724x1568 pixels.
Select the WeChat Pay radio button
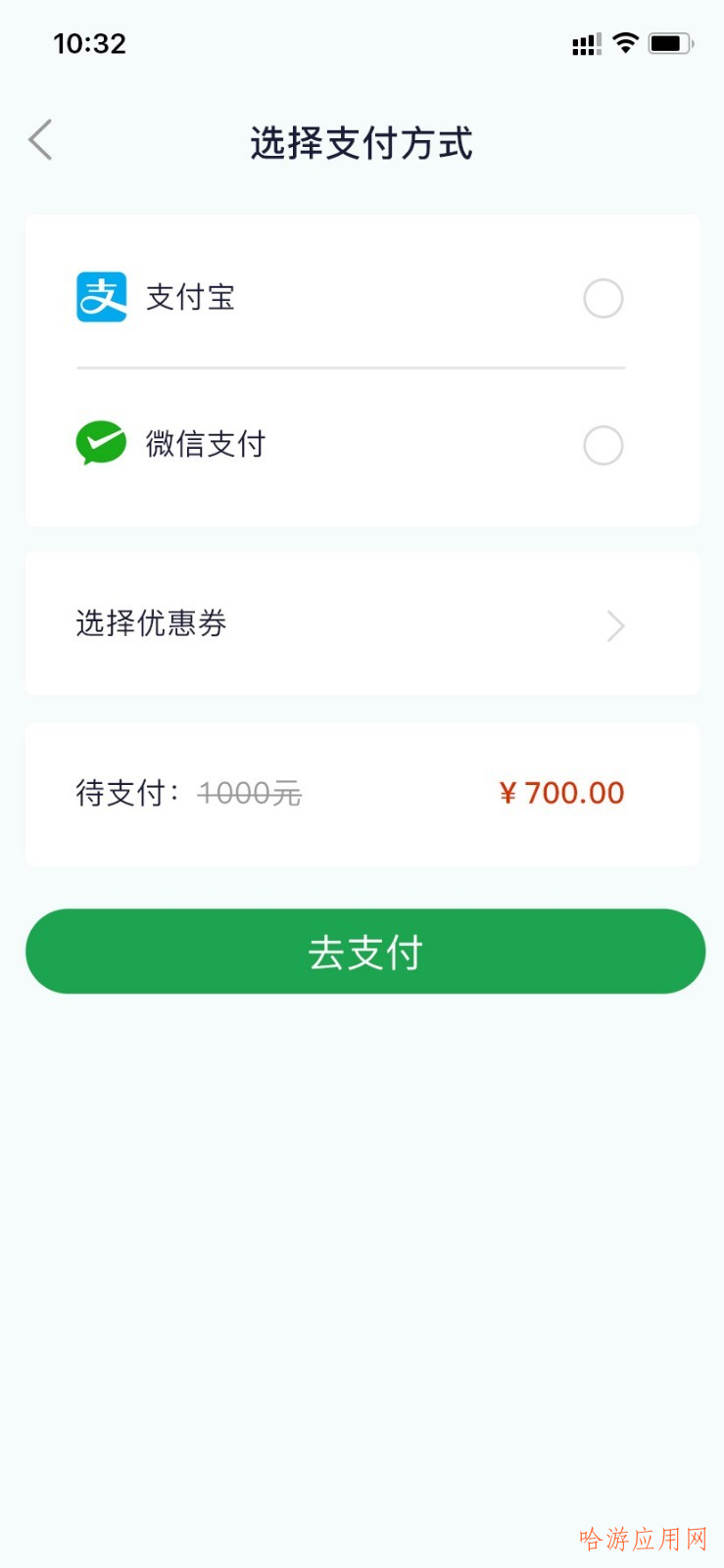click(x=603, y=445)
